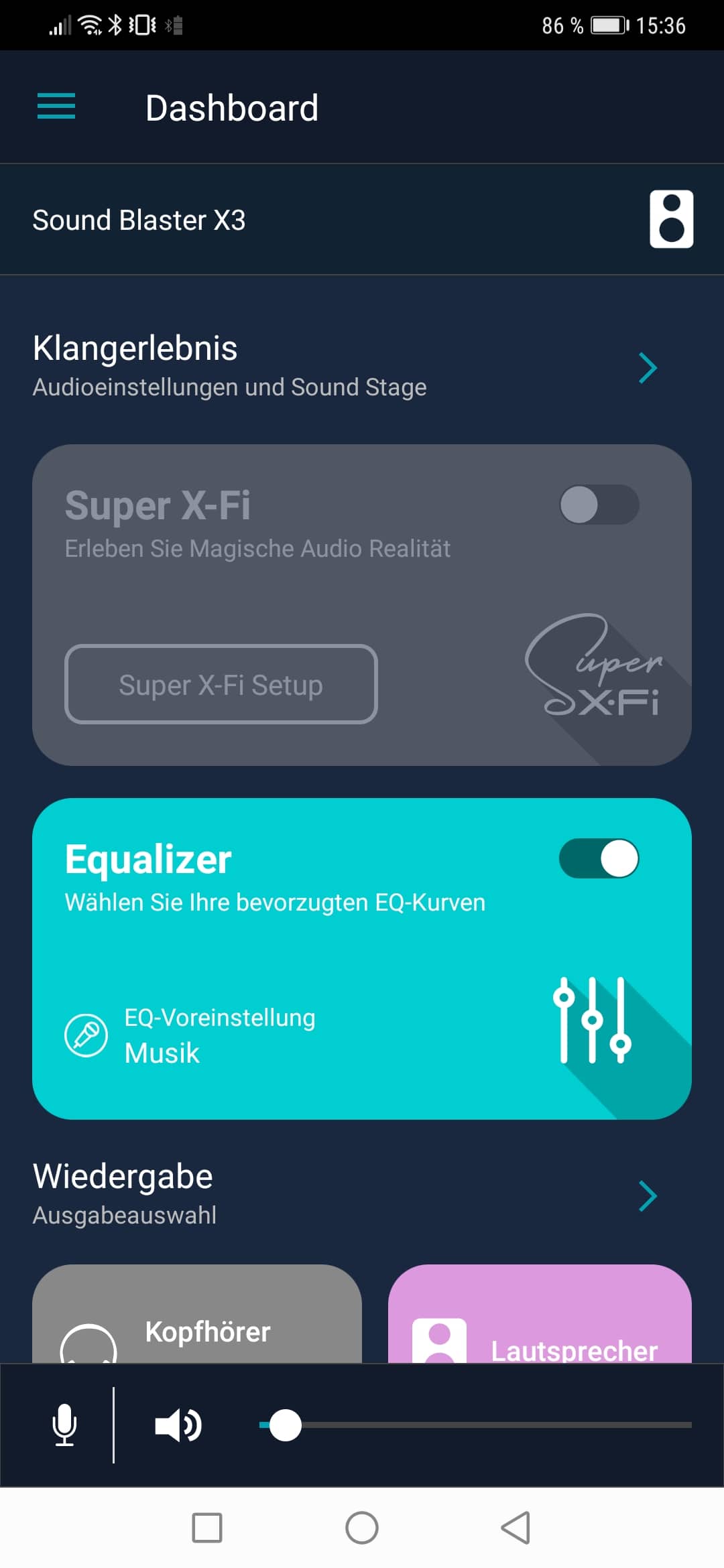Viewport: 724px width, 1568px height.
Task: Turn off the Equalizer switch
Action: (x=599, y=858)
